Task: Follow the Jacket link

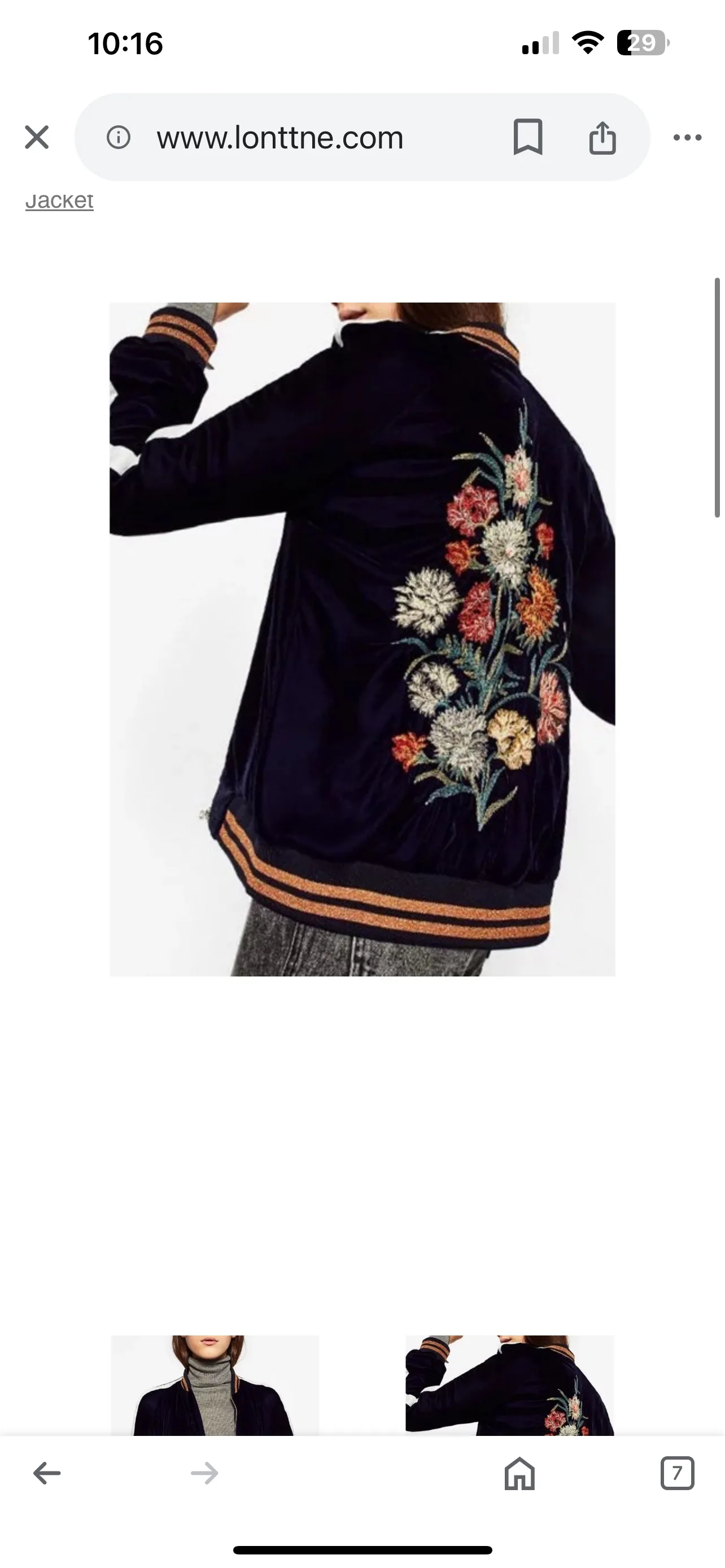Action: 59,199
